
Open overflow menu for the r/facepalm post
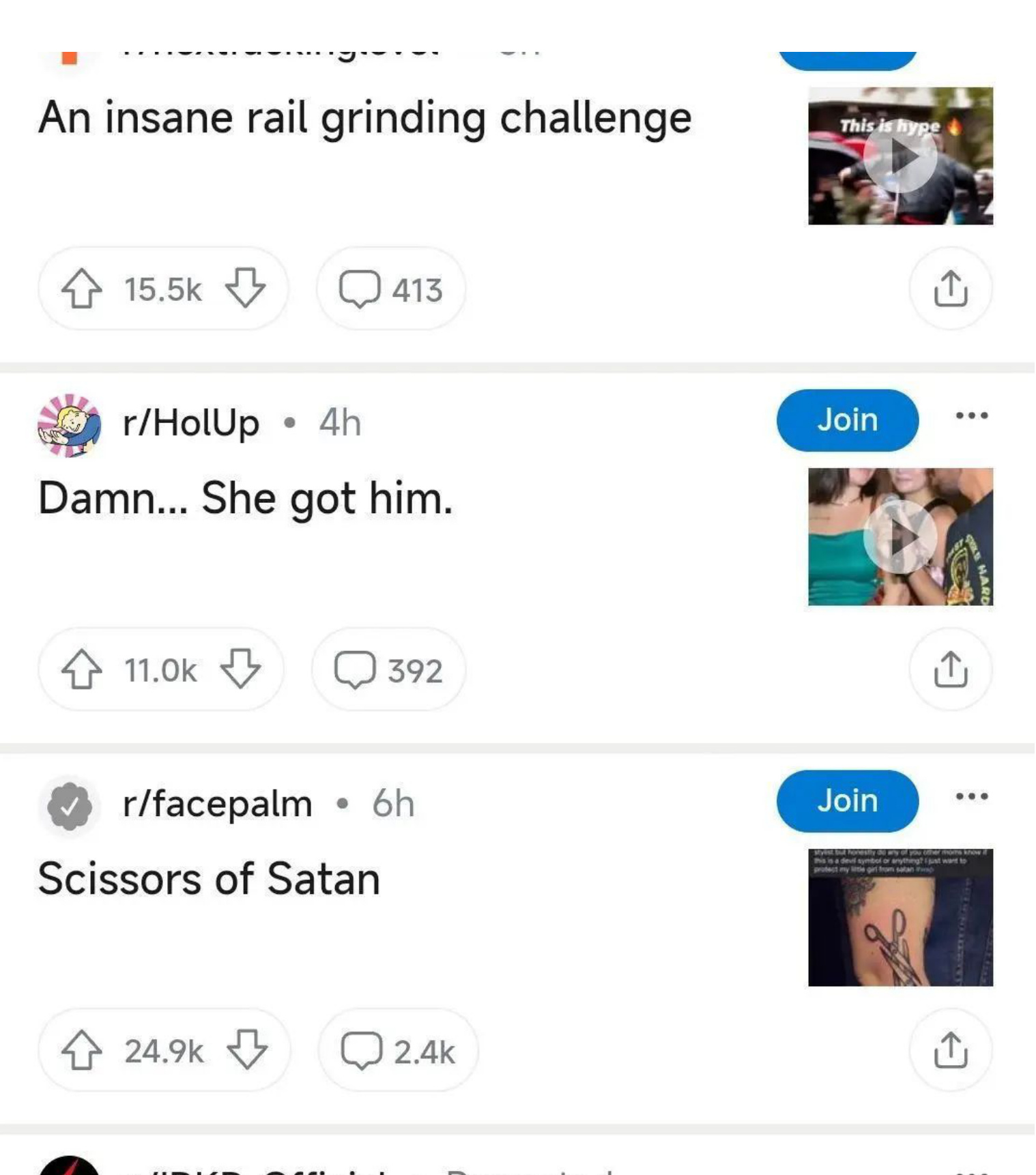[972, 796]
